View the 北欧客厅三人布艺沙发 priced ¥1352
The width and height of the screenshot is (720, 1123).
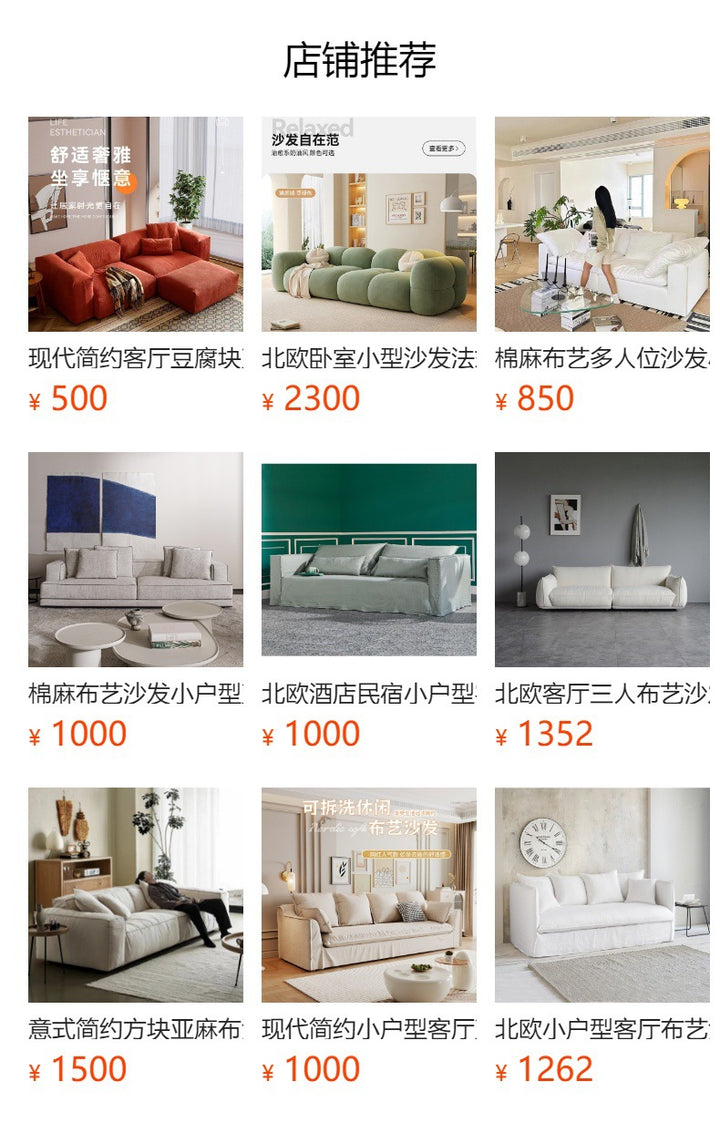pos(602,559)
